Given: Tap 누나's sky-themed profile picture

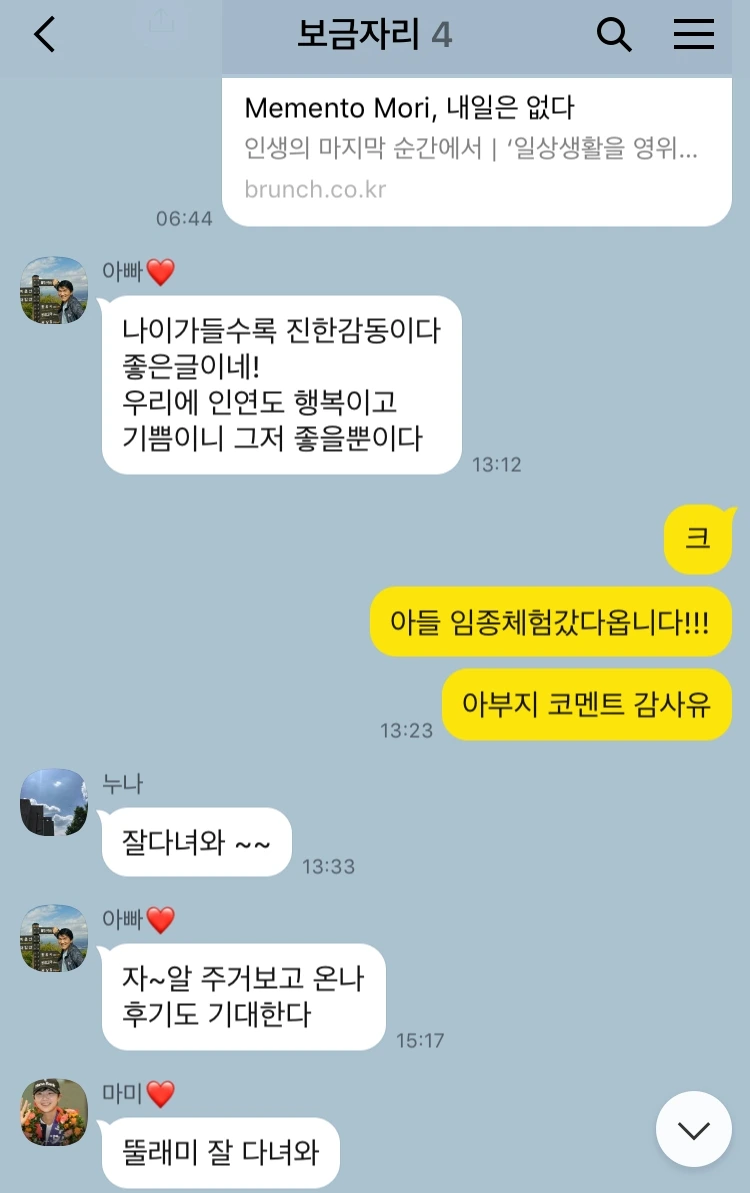Looking at the screenshot, I should tap(53, 805).
